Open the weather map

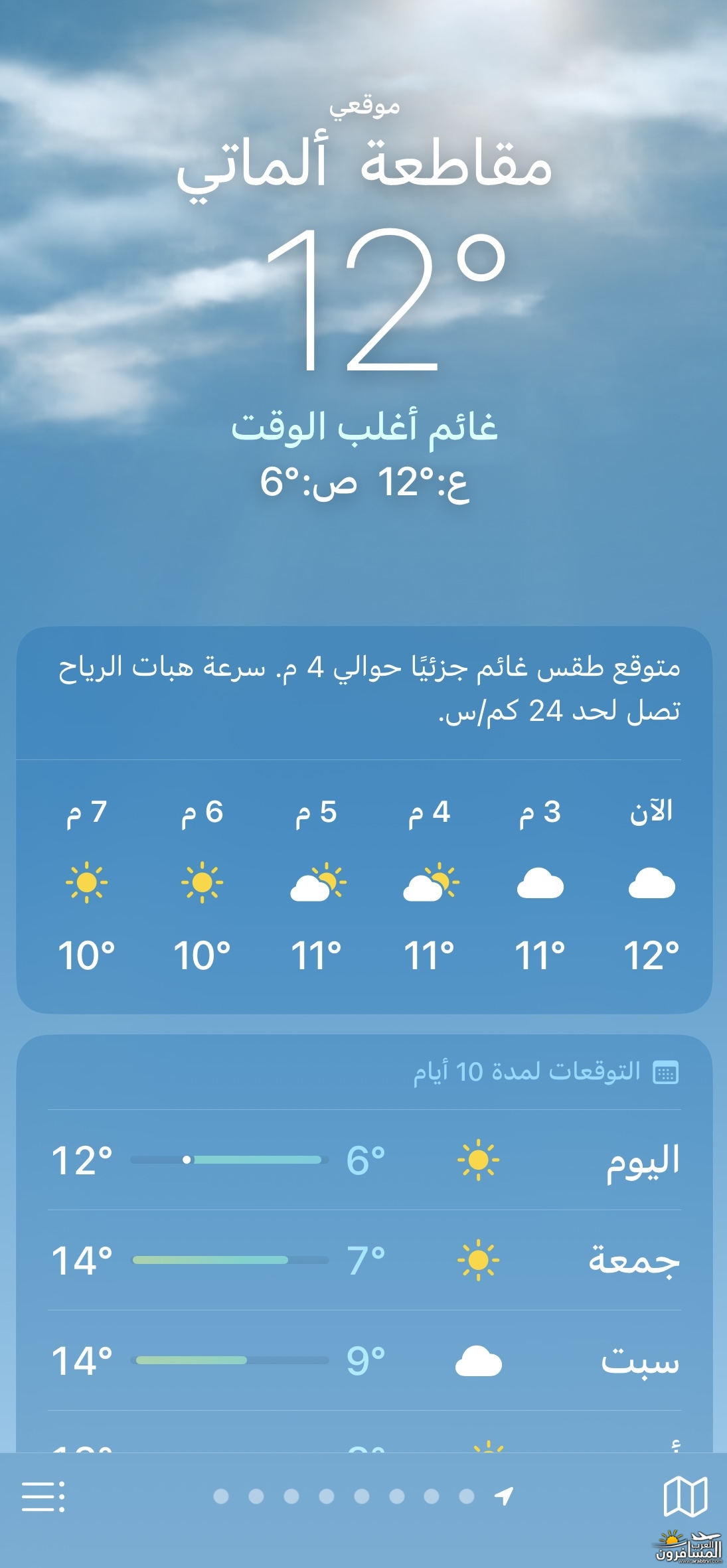tap(685, 1496)
